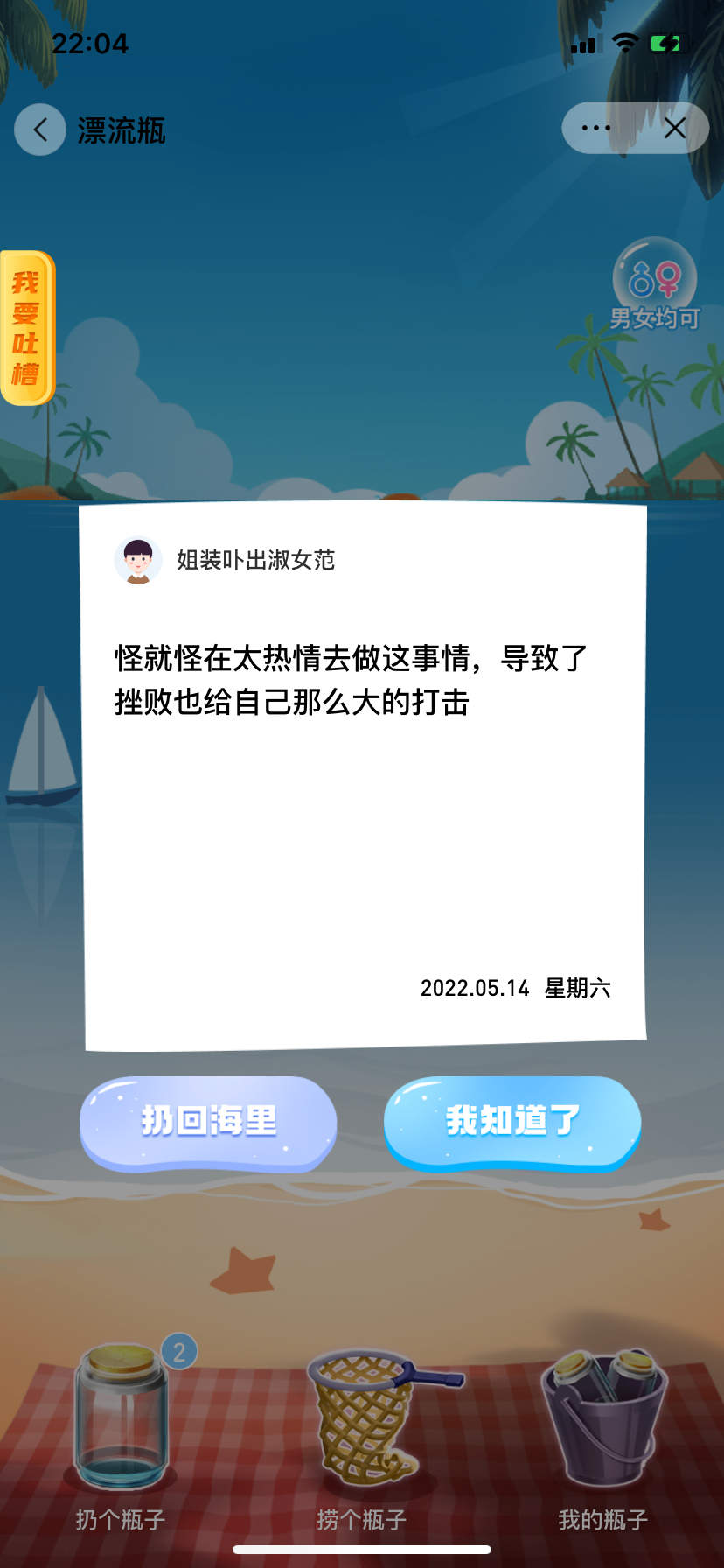Image resolution: width=724 pixels, height=1568 pixels.
Task: View the profile avatar of 姐装卟出淑女范
Action: pyautogui.click(x=138, y=560)
